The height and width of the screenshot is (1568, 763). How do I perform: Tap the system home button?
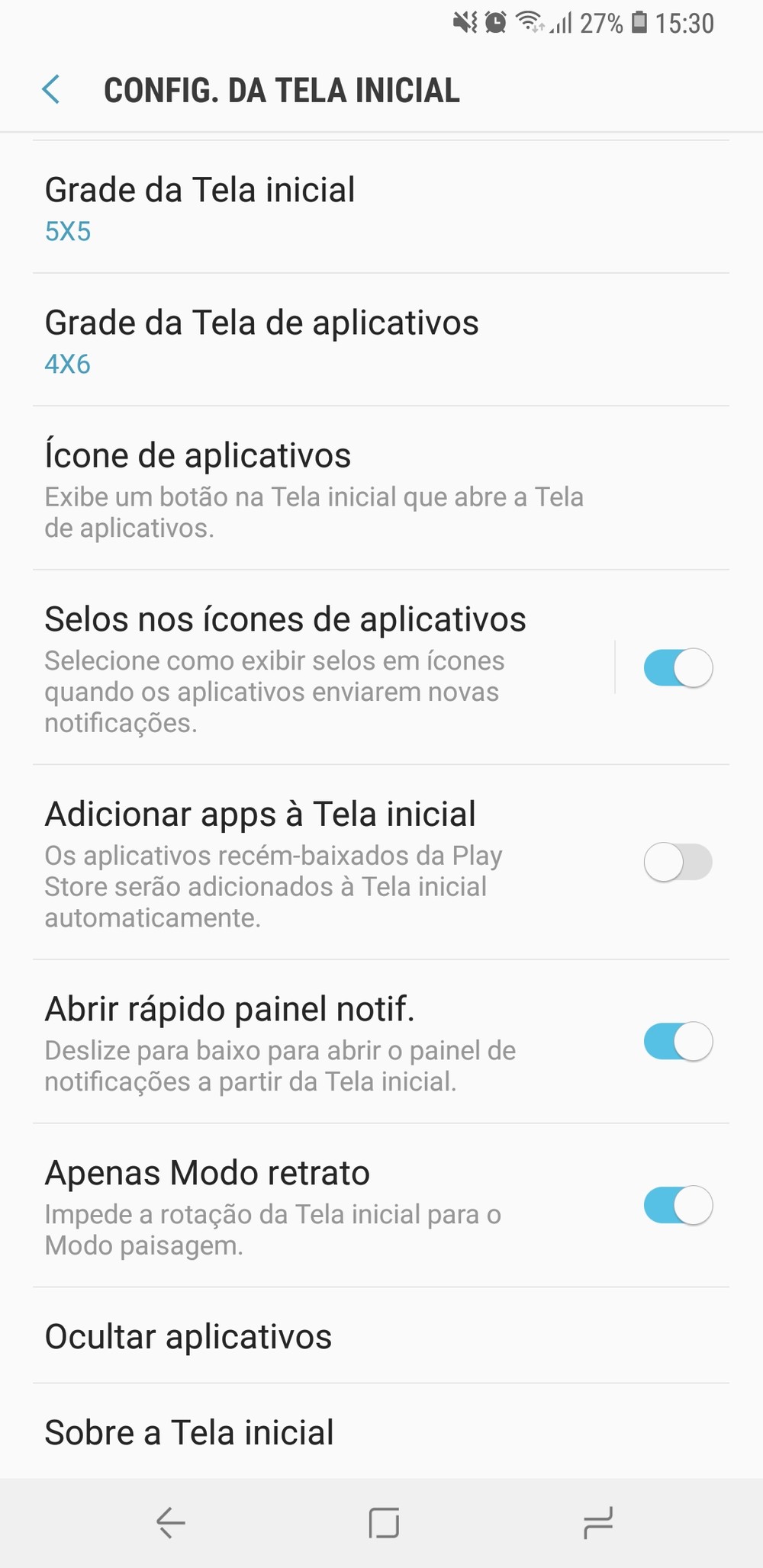pos(384,1523)
